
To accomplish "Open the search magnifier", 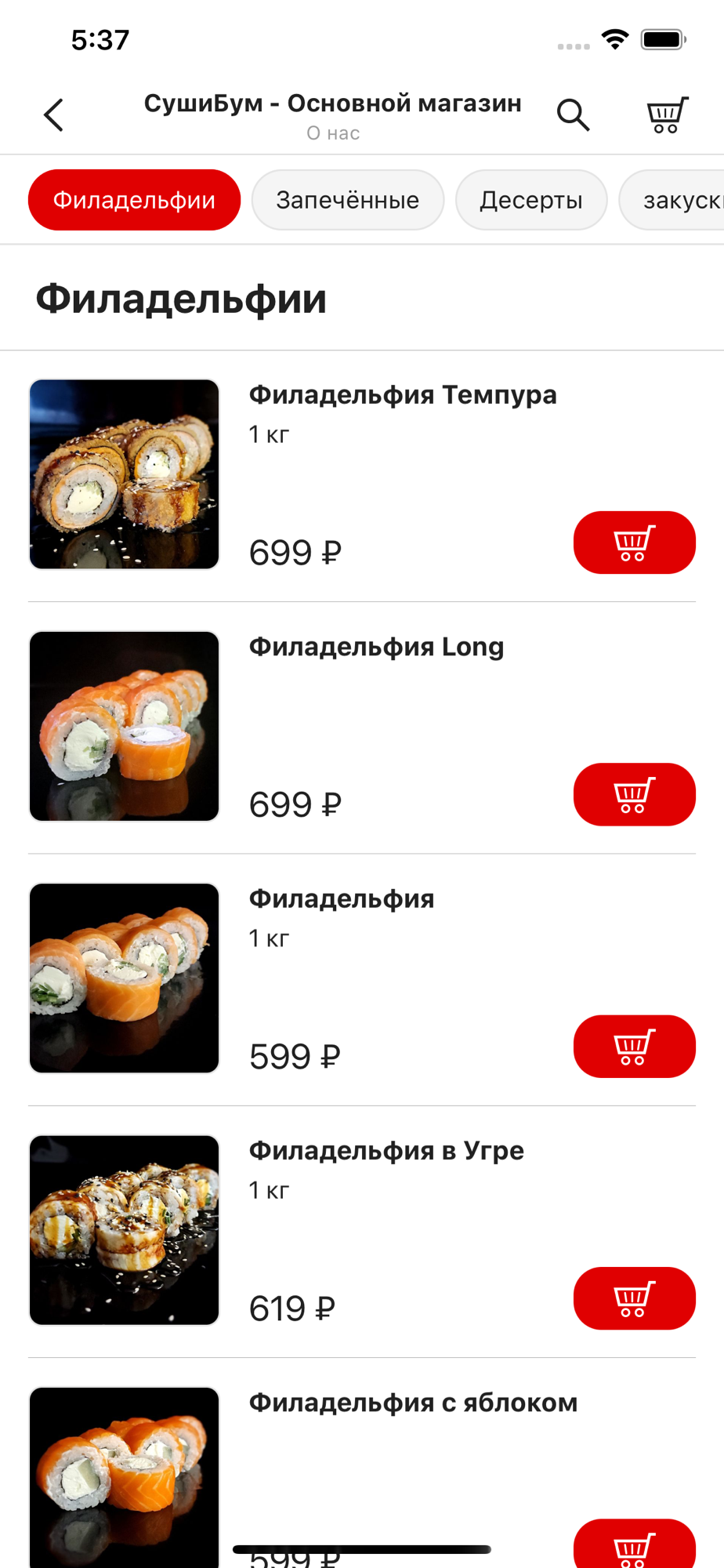I will [573, 115].
